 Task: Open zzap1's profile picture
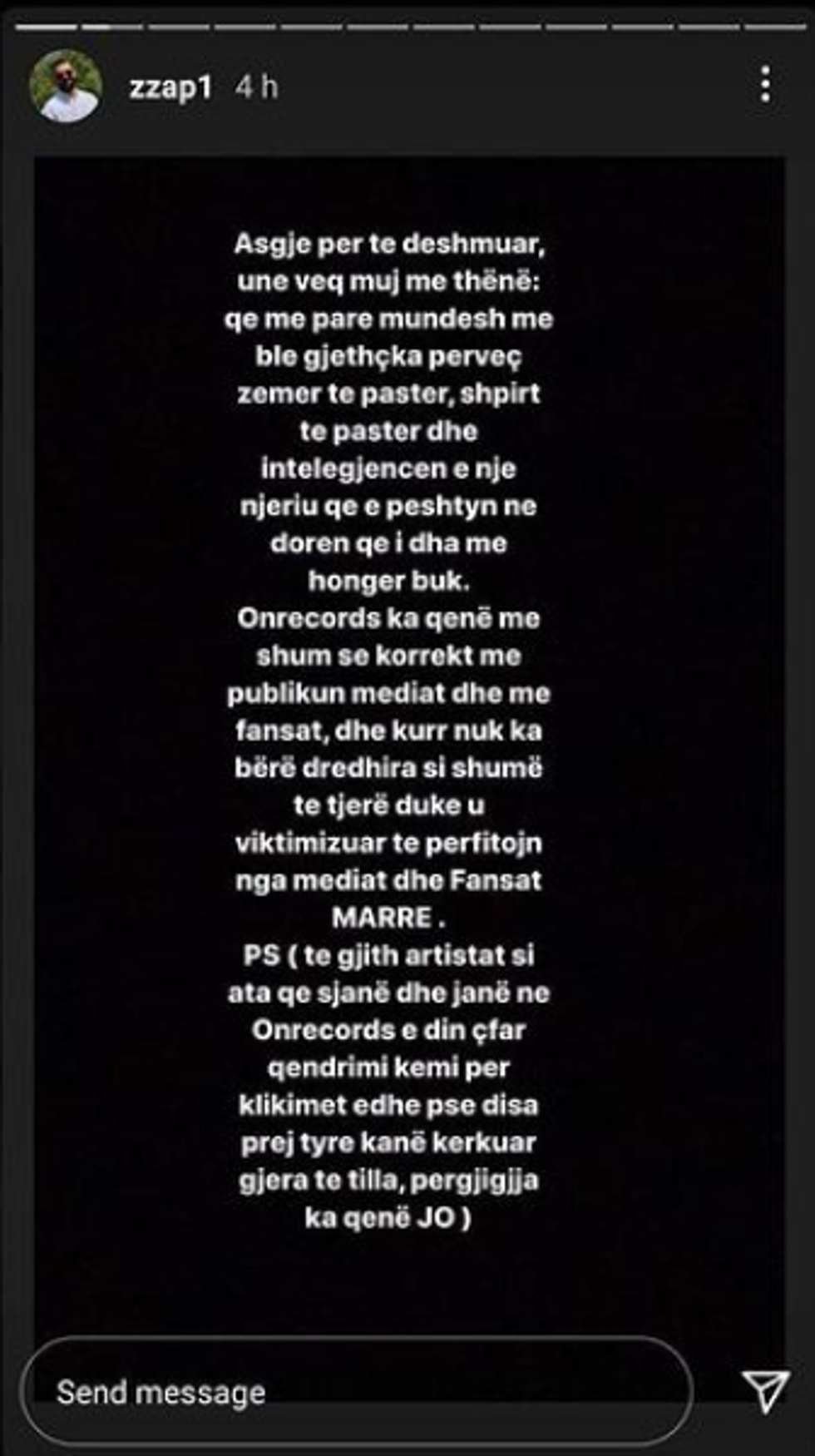66,86
